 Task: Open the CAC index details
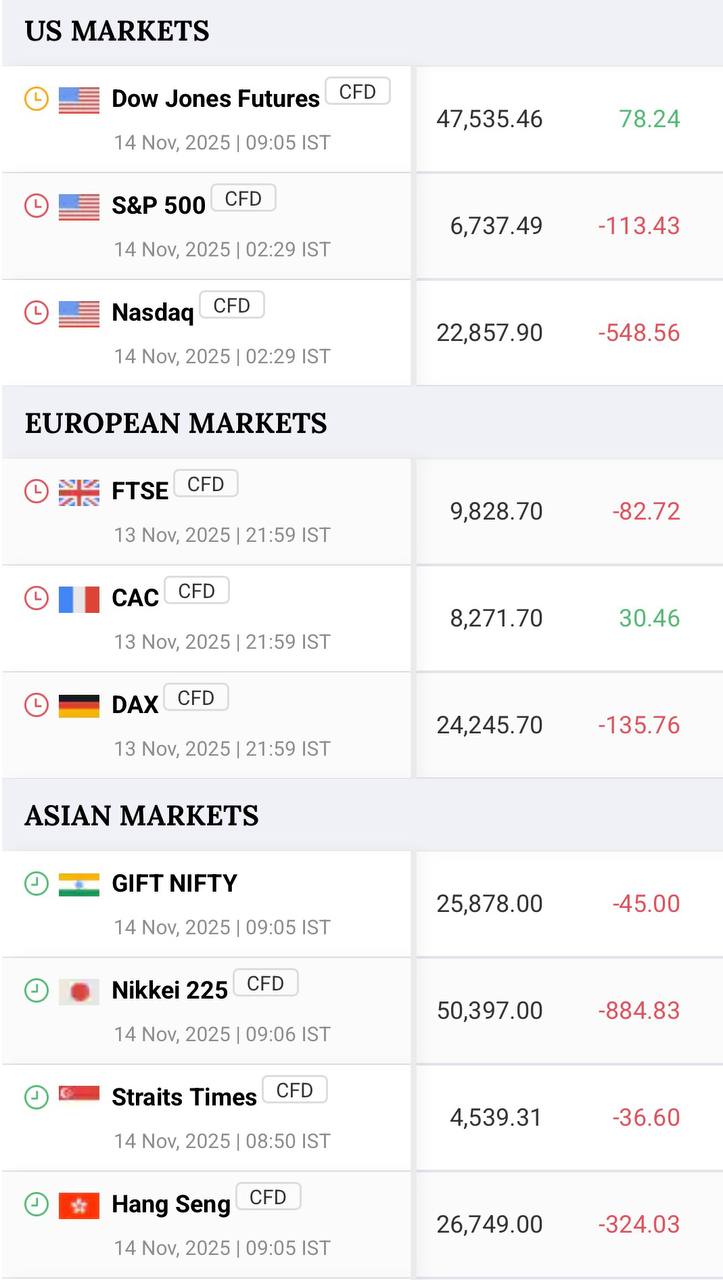pos(135,598)
